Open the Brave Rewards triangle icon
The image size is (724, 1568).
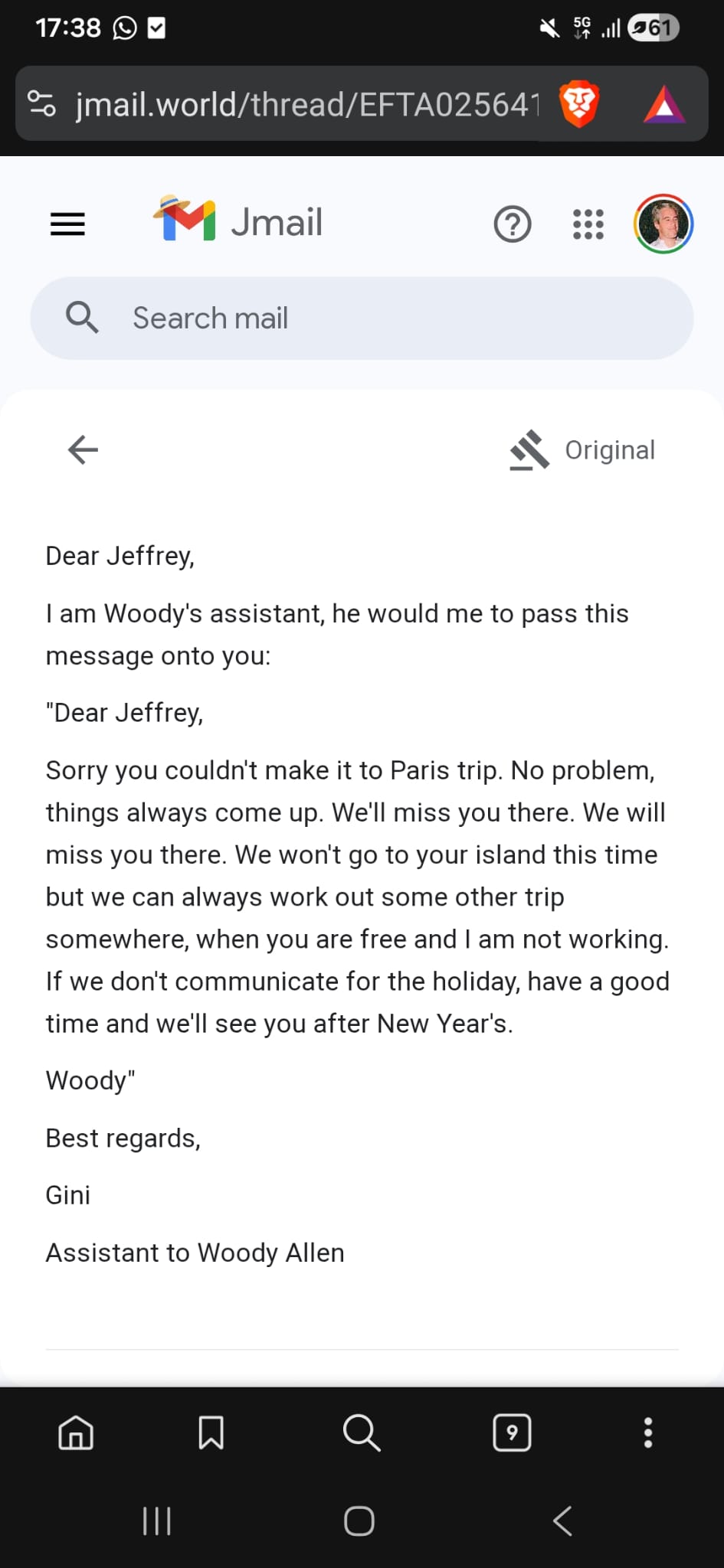pyautogui.click(x=663, y=105)
